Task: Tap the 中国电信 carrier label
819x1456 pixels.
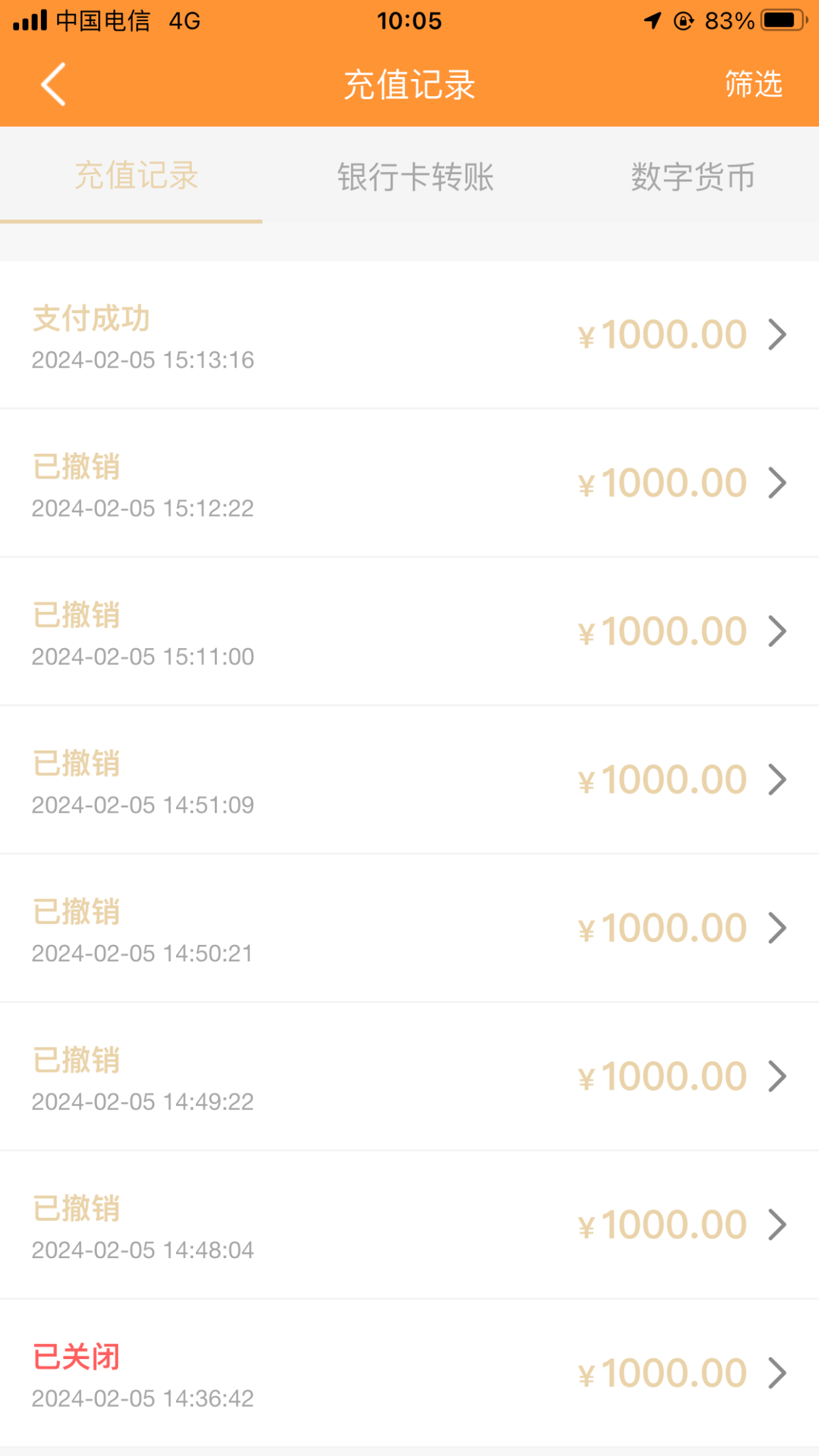Action: pyautogui.click(x=104, y=21)
